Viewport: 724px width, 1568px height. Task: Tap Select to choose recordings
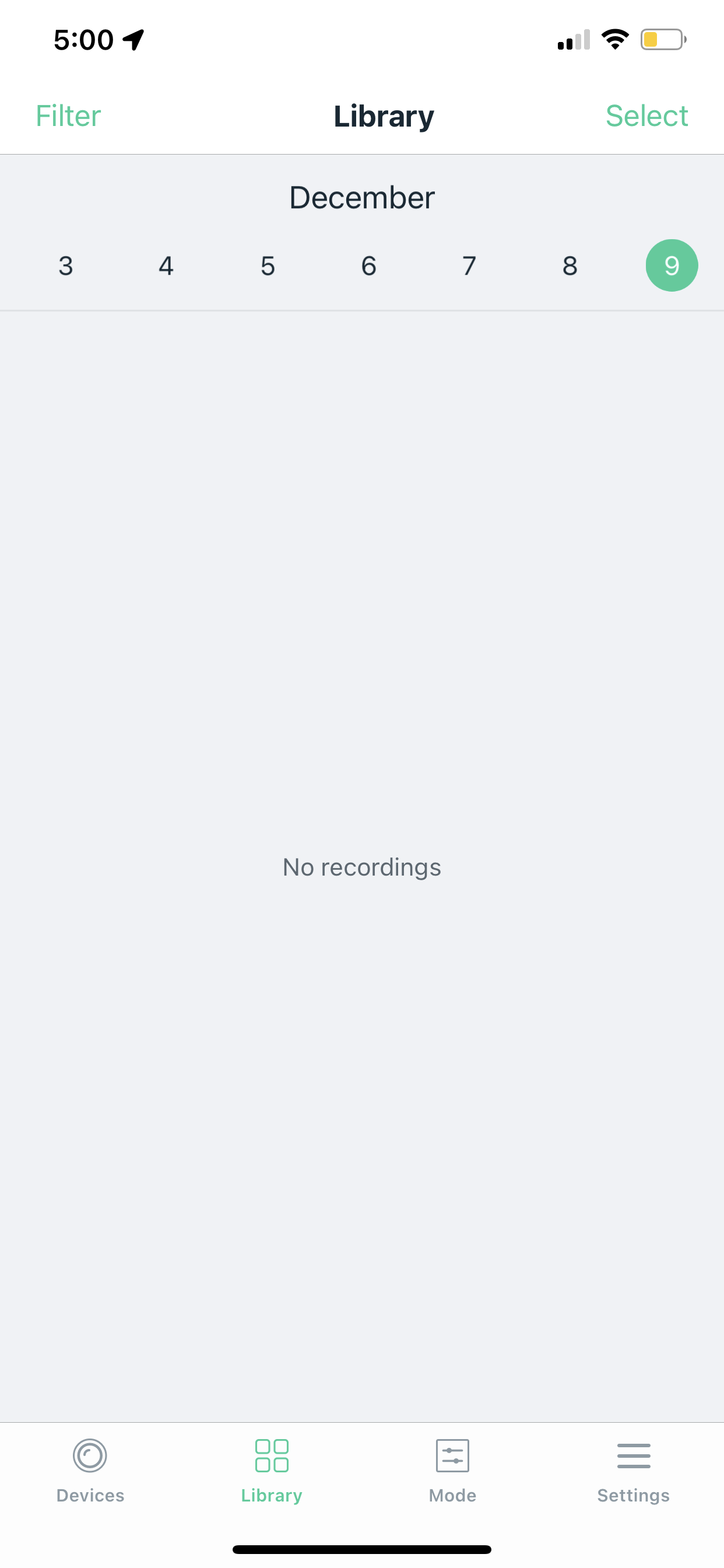[x=646, y=116]
